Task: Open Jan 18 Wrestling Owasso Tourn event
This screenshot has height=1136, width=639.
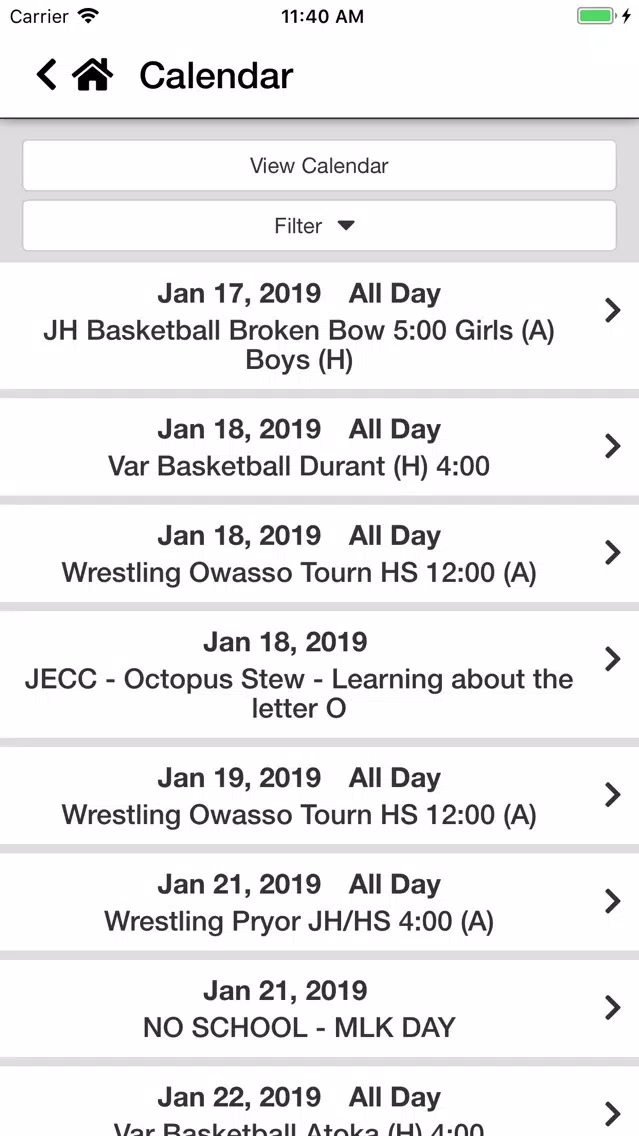Action: click(320, 554)
